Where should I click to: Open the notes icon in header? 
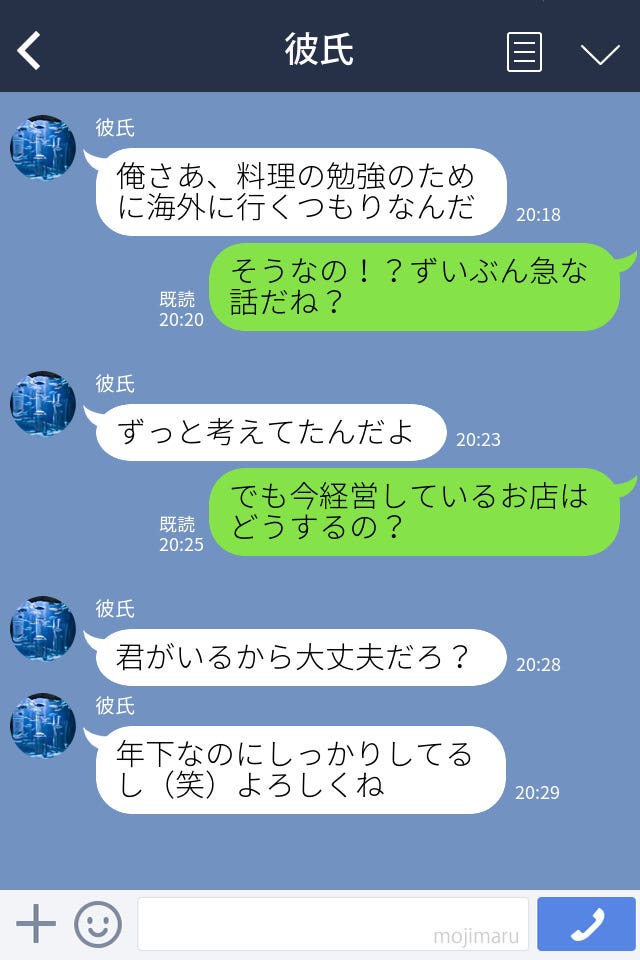[x=524, y=52]
